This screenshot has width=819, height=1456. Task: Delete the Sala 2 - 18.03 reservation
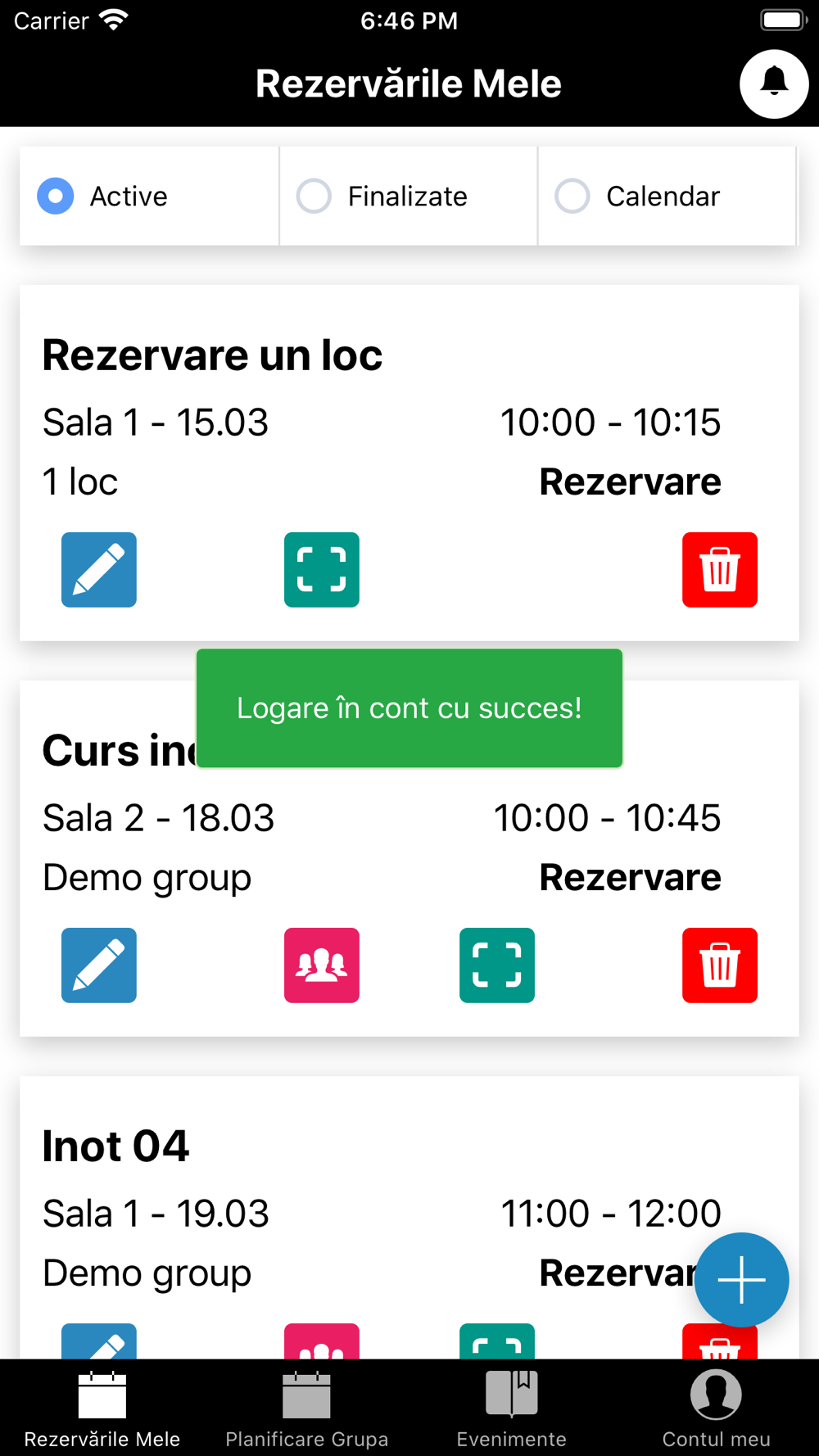pos(719,965)
